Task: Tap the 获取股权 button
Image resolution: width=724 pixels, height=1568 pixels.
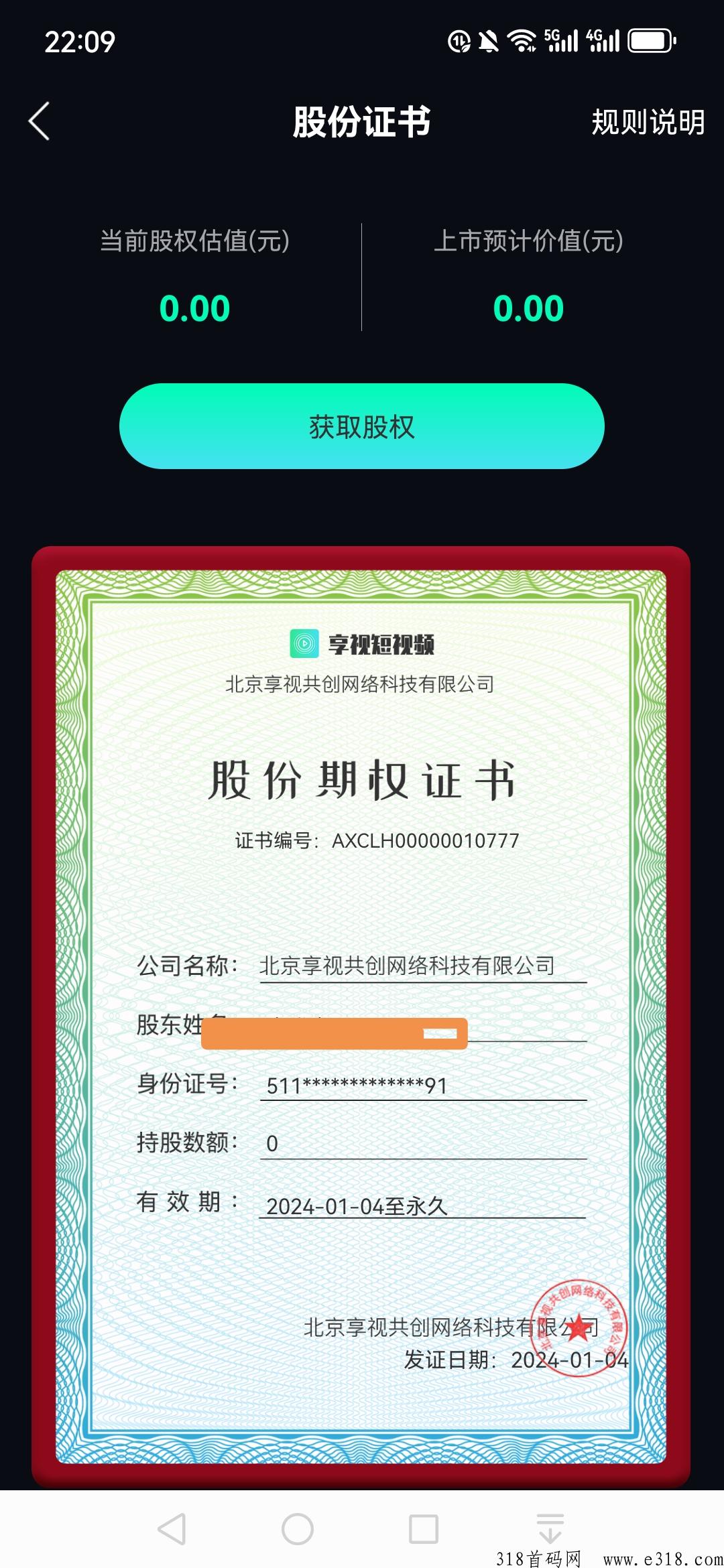Action: coord(362,426)
